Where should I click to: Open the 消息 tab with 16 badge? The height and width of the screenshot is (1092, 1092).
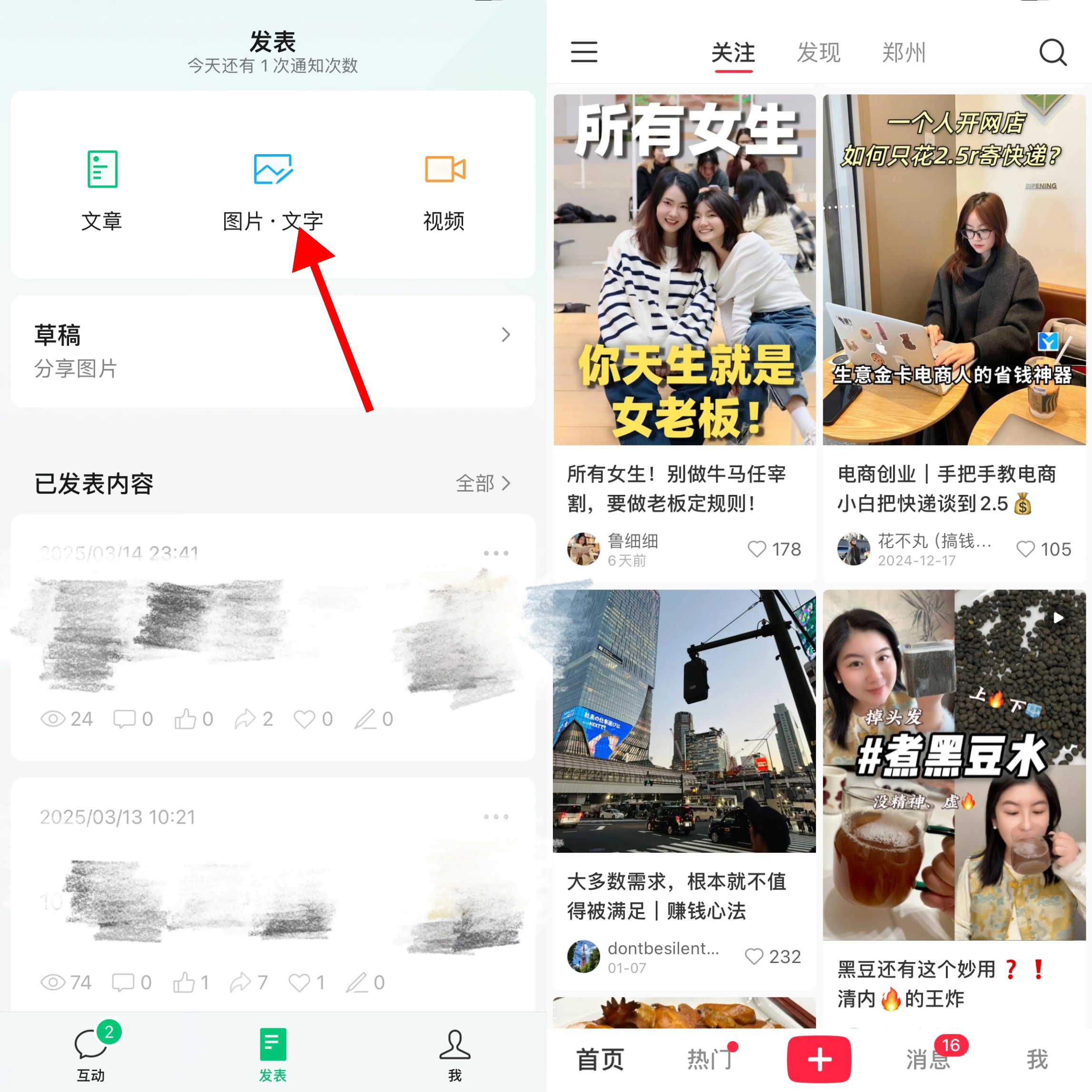point(929,1059)
